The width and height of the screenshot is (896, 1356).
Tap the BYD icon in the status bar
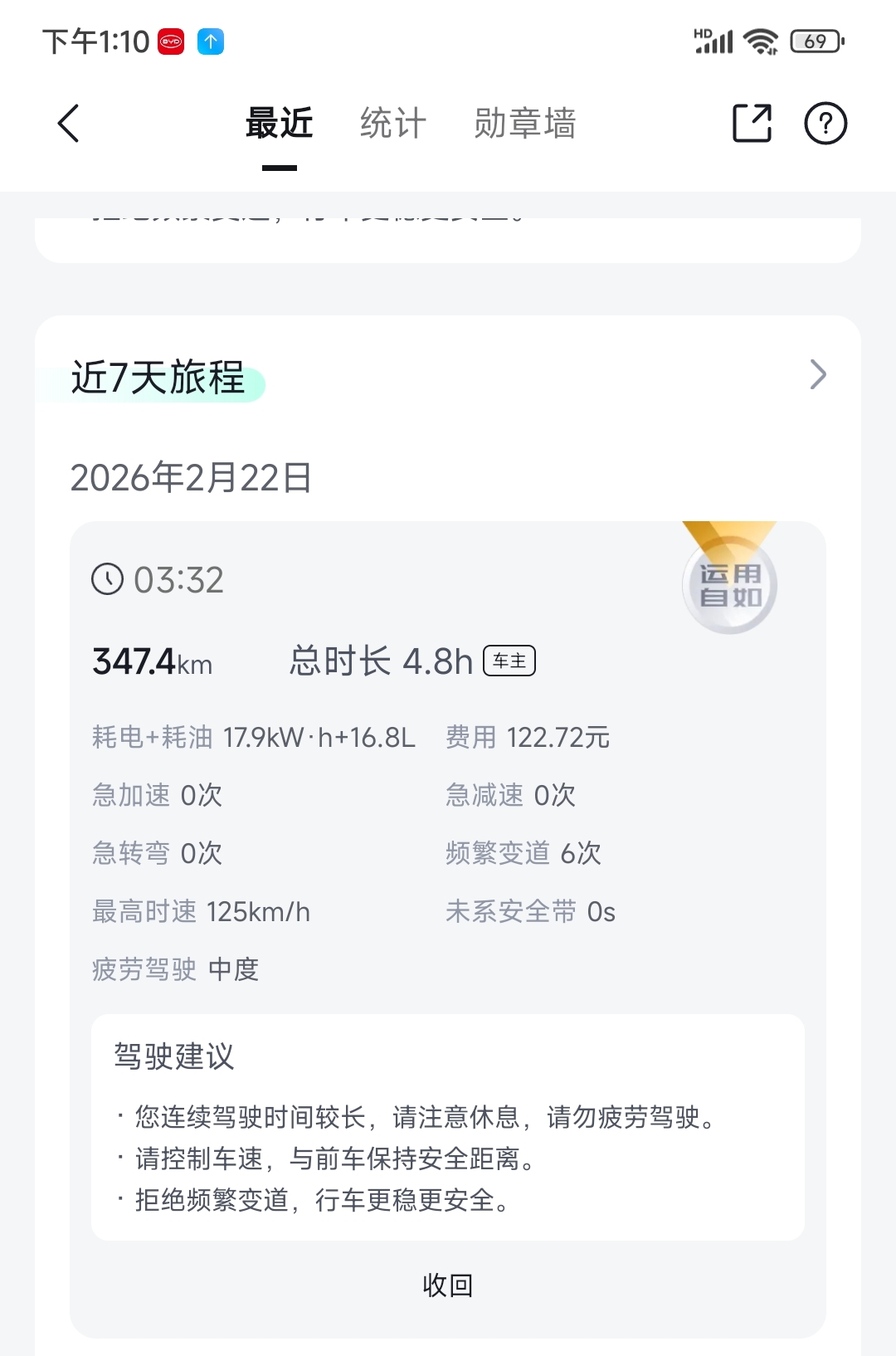click(169, 41)
